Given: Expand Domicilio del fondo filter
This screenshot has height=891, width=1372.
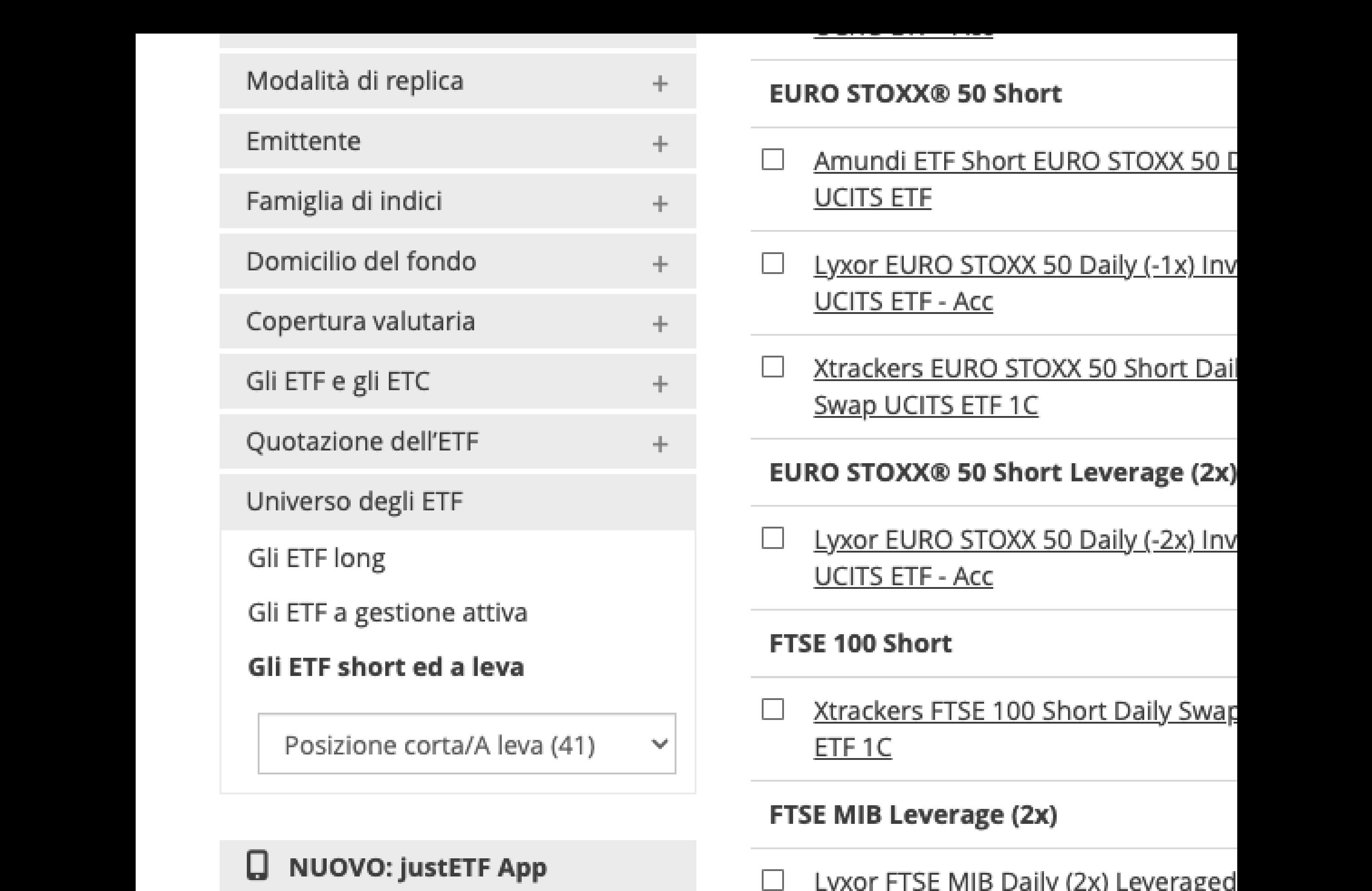Looking at the screenshot, I should 457,262.
